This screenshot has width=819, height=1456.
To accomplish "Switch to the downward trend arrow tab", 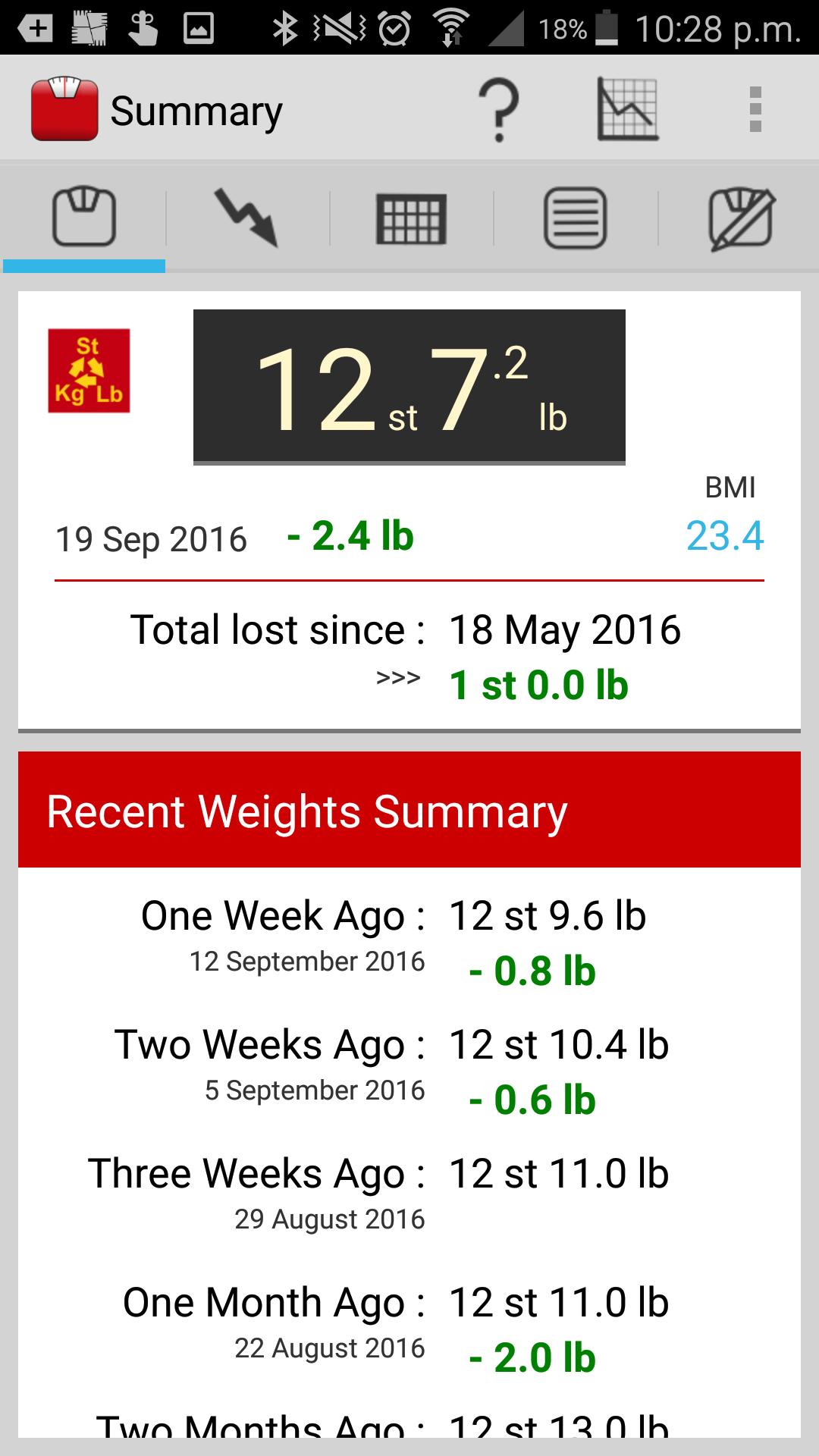I will (x=247, y=218).
